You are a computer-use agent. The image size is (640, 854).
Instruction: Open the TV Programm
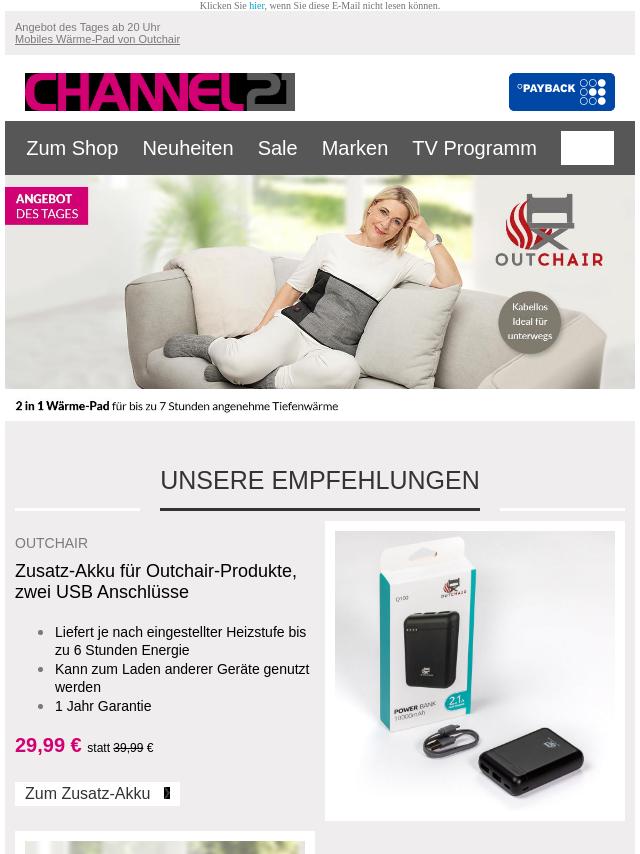pyautogui.click(x=474, y=148)
